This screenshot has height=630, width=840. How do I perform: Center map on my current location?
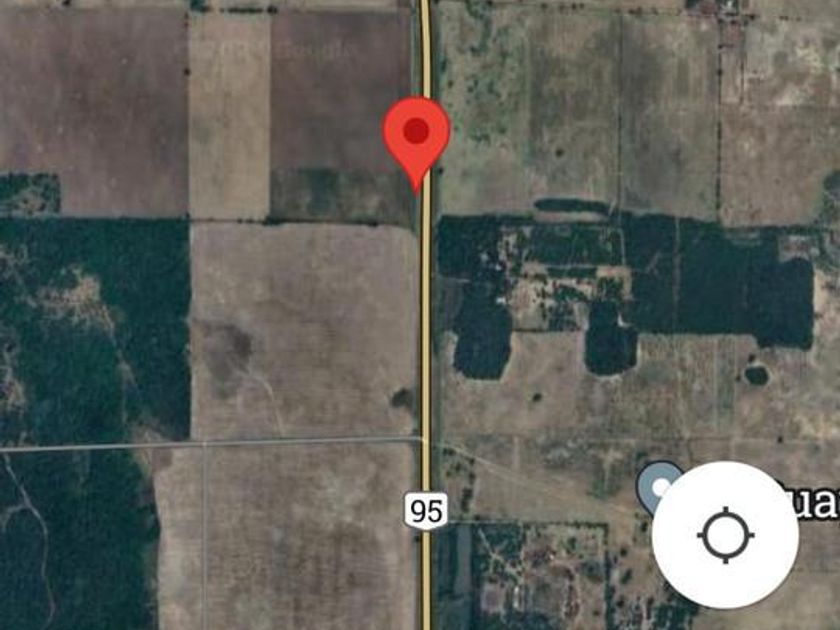click(x=725, y=535)
